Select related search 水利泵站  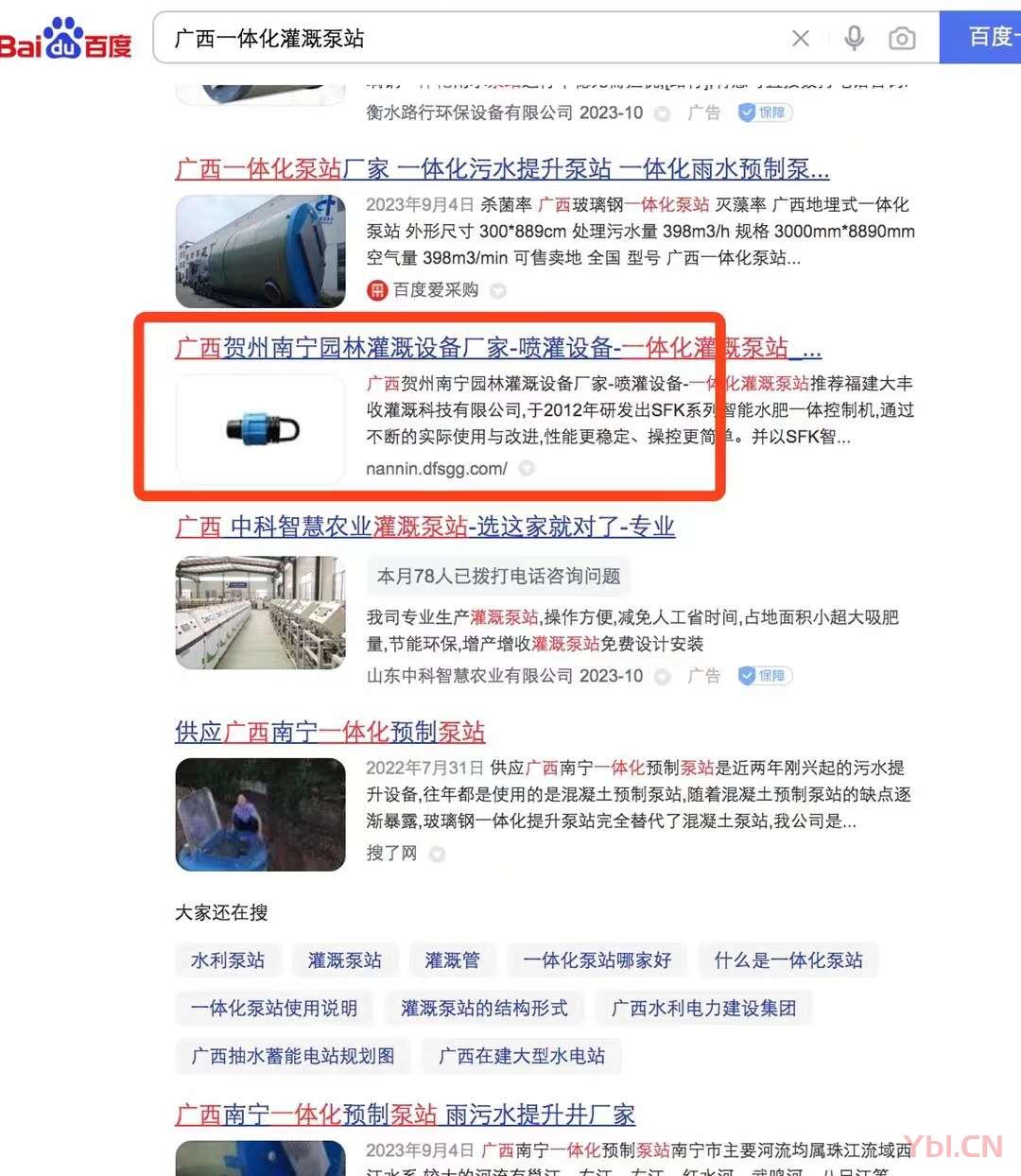pyautogui.click(x=228, y=960)
